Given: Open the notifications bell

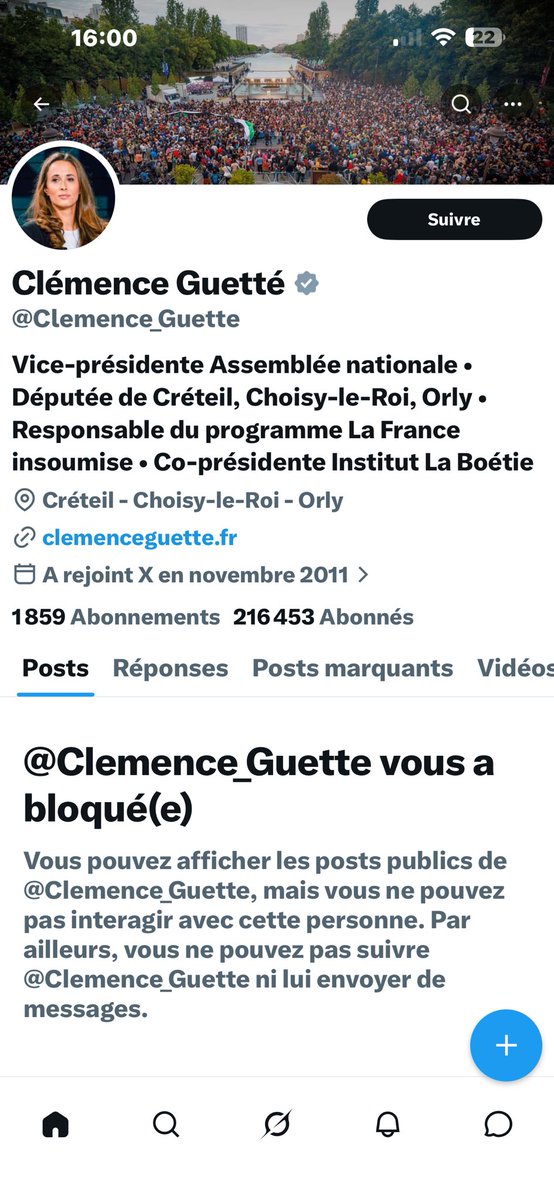Looking at the screenshot, I should coord(387,1125).
